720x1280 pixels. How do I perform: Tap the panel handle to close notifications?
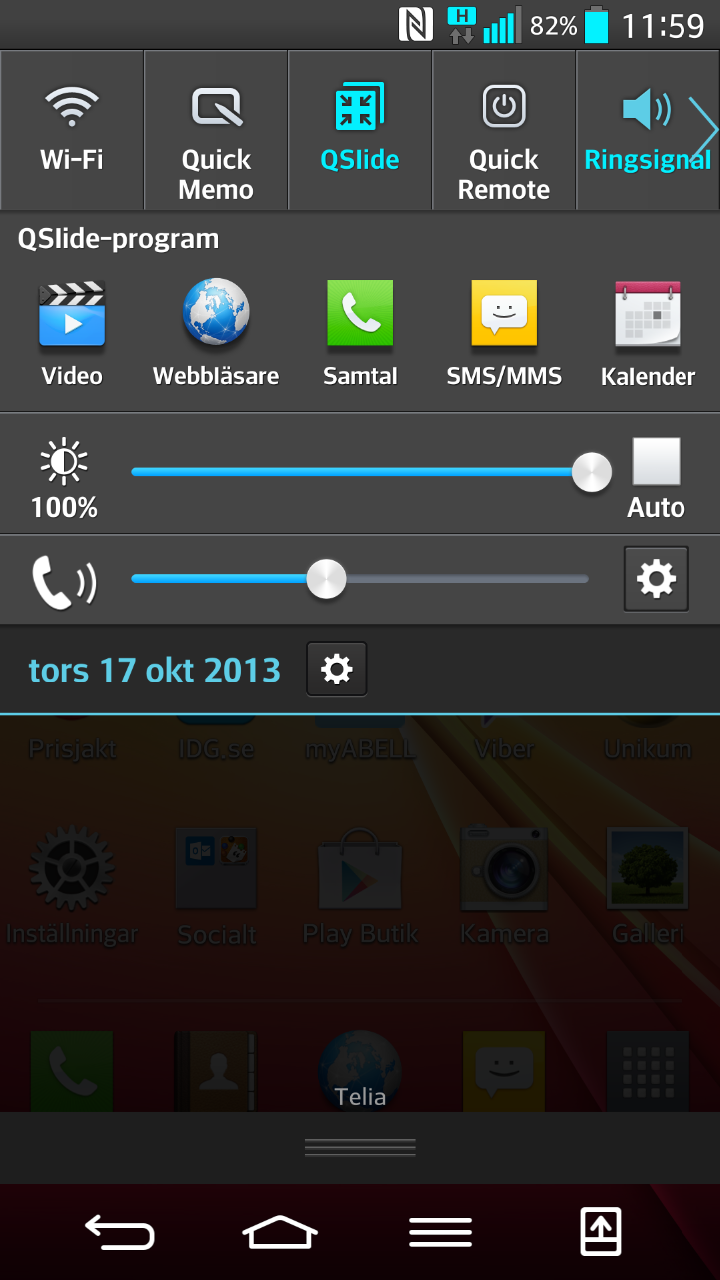[x=360, y=1148]
